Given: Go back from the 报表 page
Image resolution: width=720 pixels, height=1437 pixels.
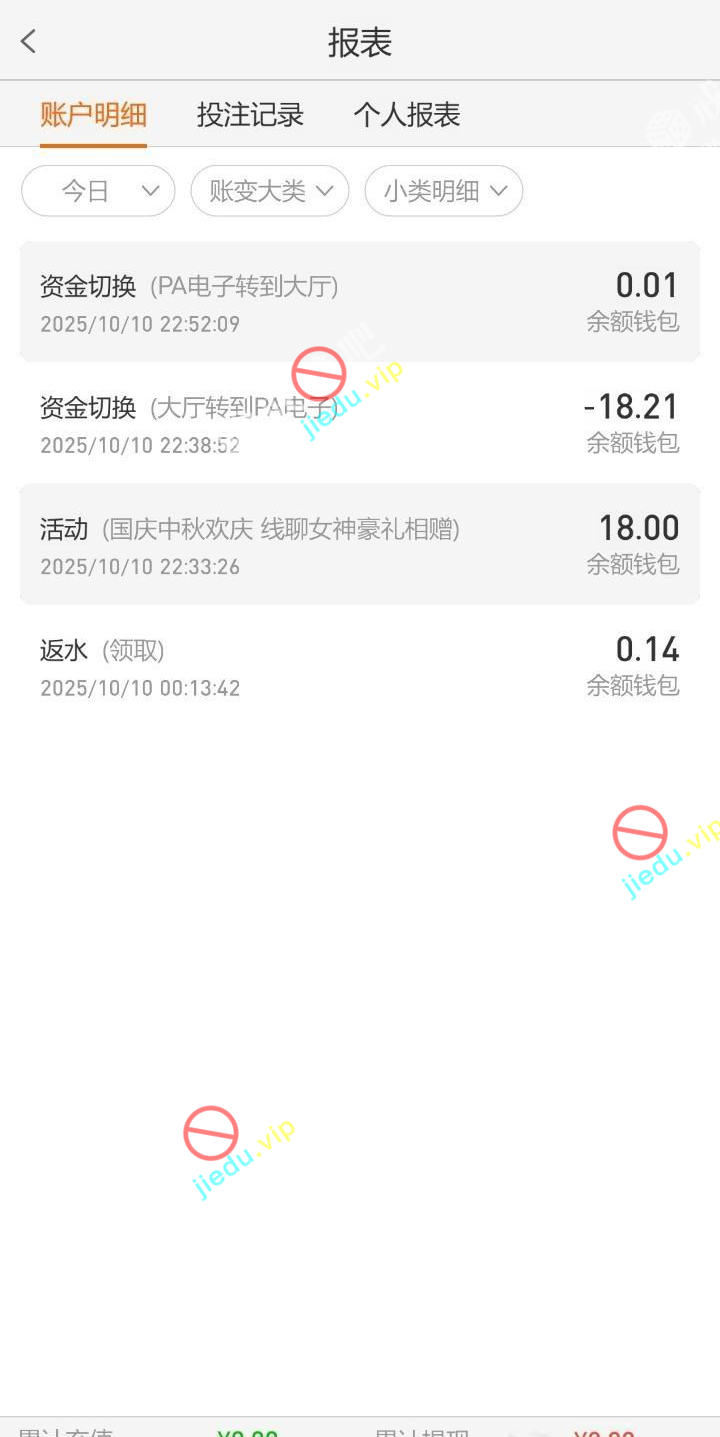Looking at the screenshot, I should 28,41.
